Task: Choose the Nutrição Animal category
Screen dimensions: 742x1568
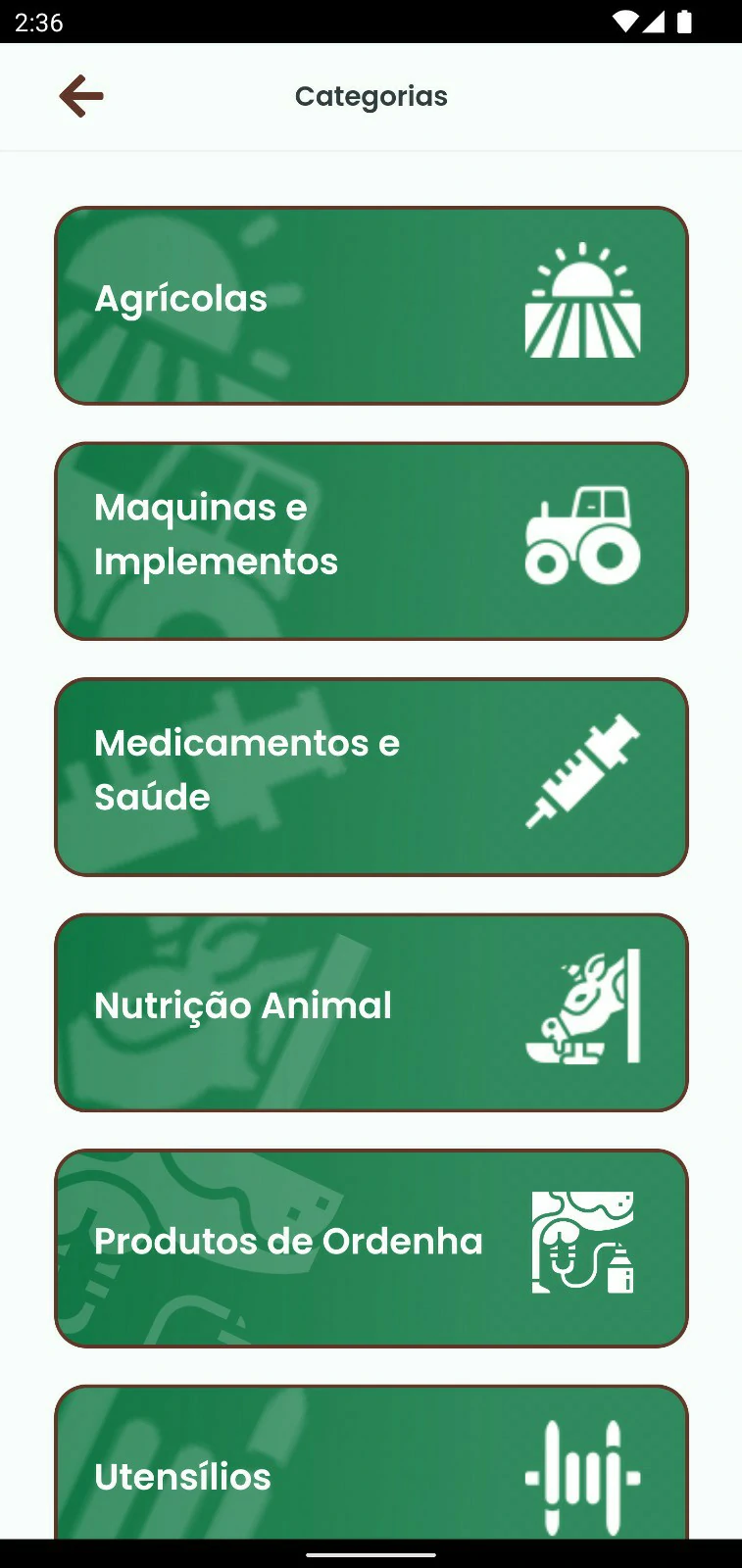Action: [371, 1012]
